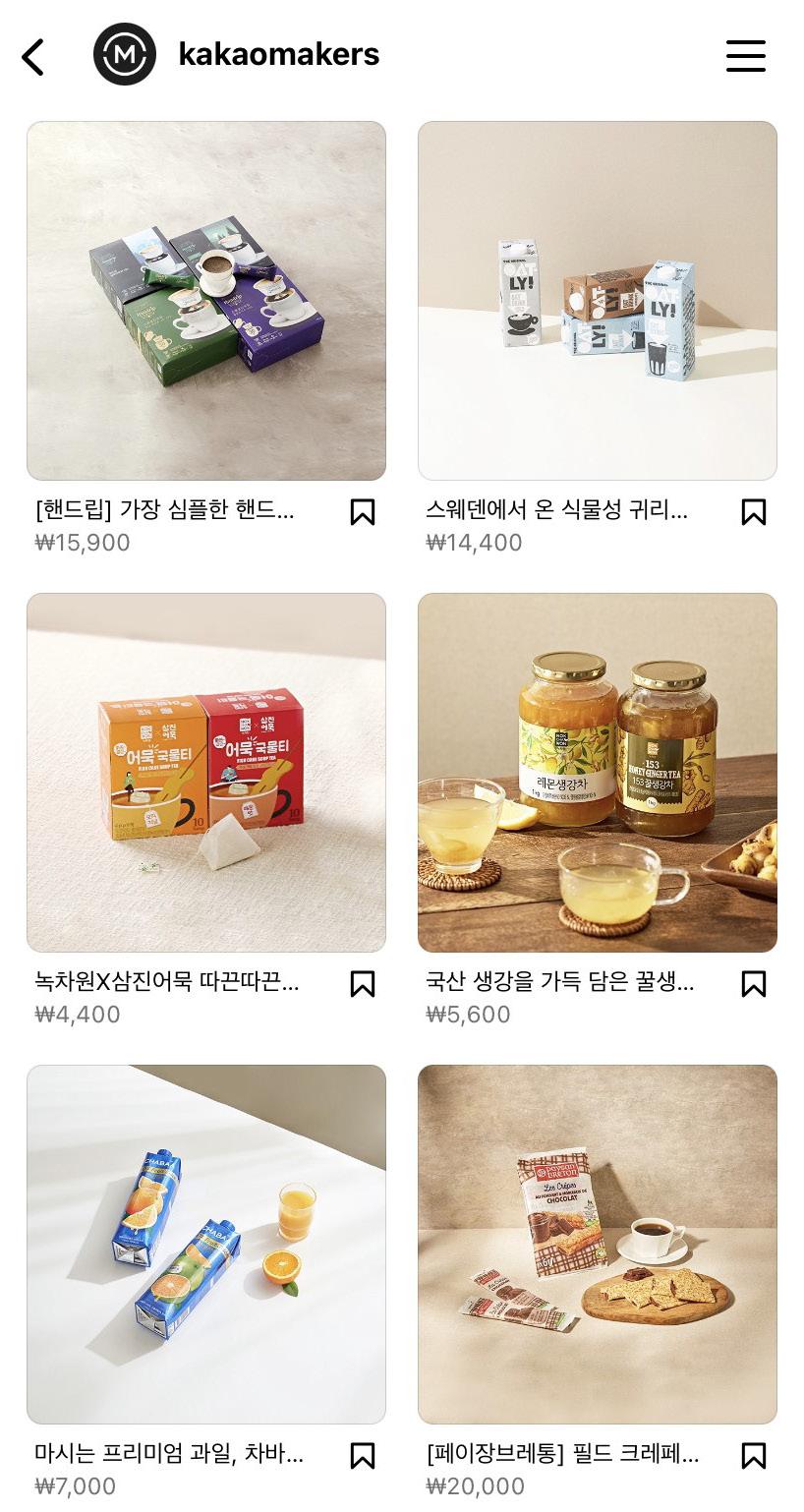Open the 어묵국물티 fish cake soup tea tile
Viewport: 804px width, 1512px height.
pyautogui.click(x=206, y=773)
